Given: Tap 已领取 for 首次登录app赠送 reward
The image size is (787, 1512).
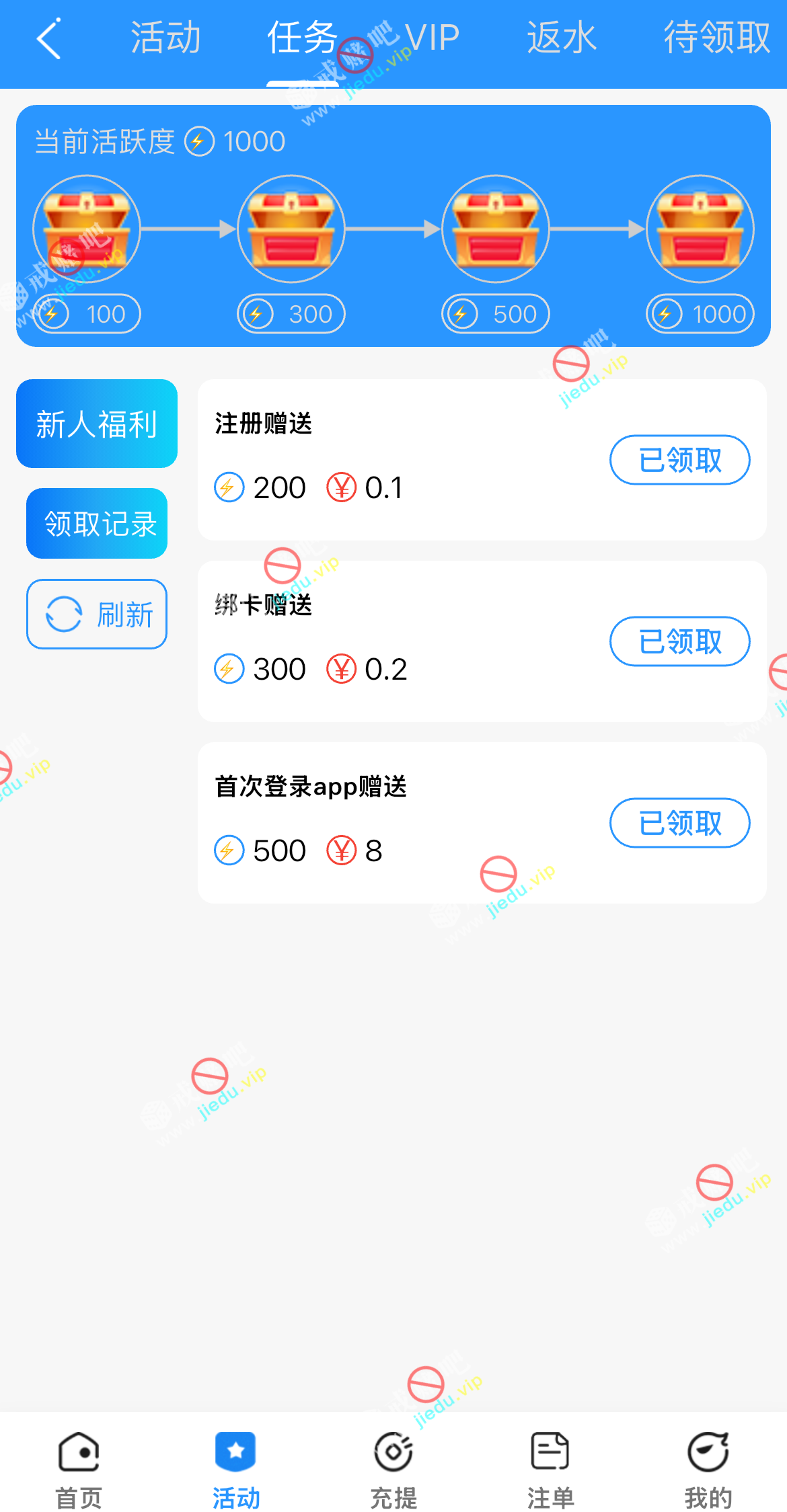Looking at the screenshot, I should click(679, 823).
